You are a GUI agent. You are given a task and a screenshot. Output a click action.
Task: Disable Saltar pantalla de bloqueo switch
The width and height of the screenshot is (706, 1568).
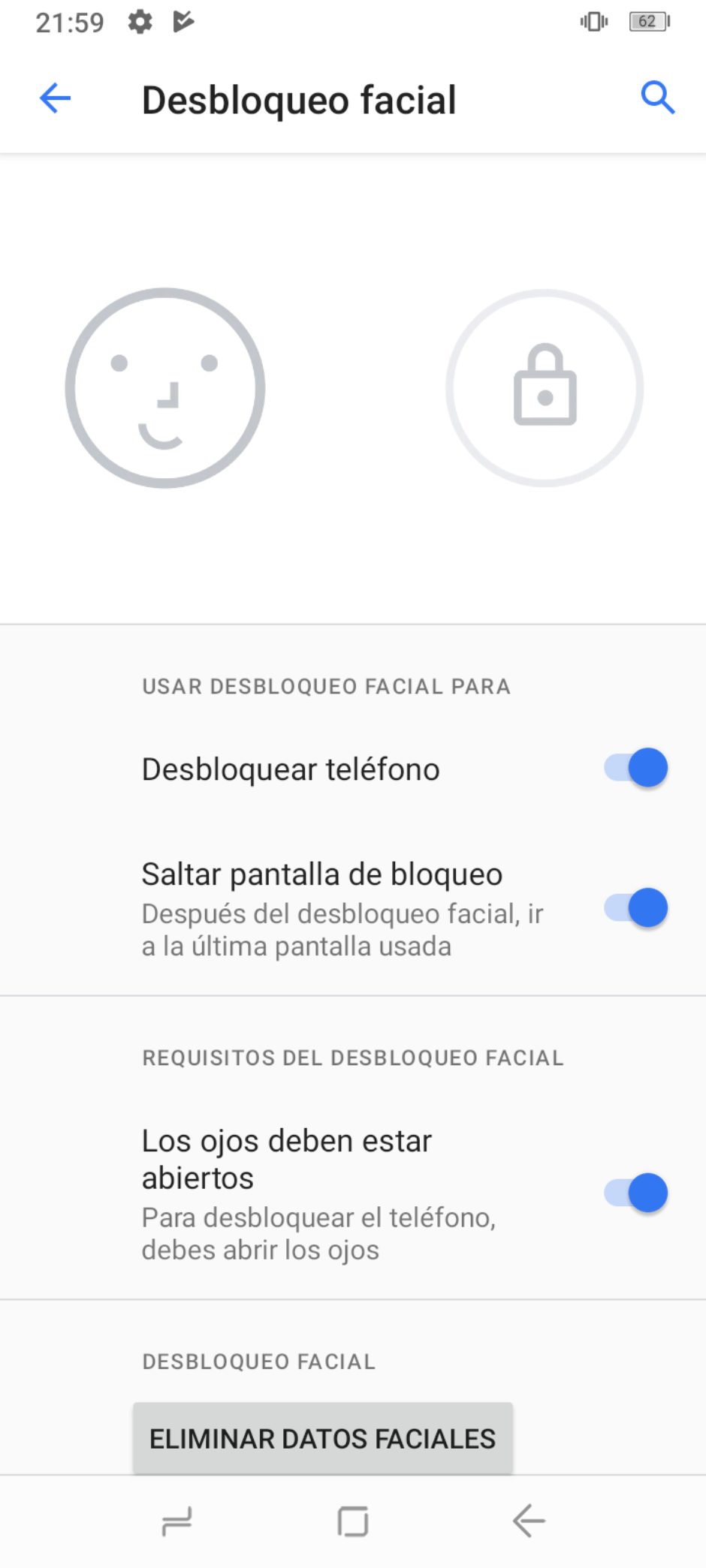635,908
